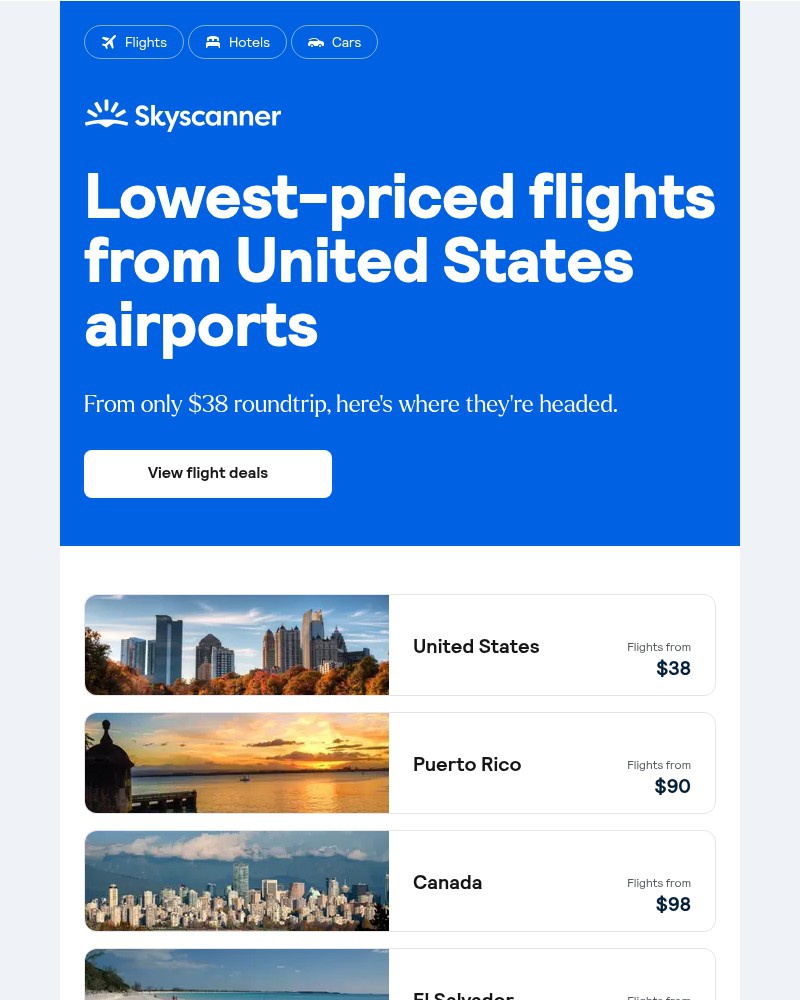The image size is (800, 1000).
Task: Open the United States destination card
Action: click(x=476, y=646)
